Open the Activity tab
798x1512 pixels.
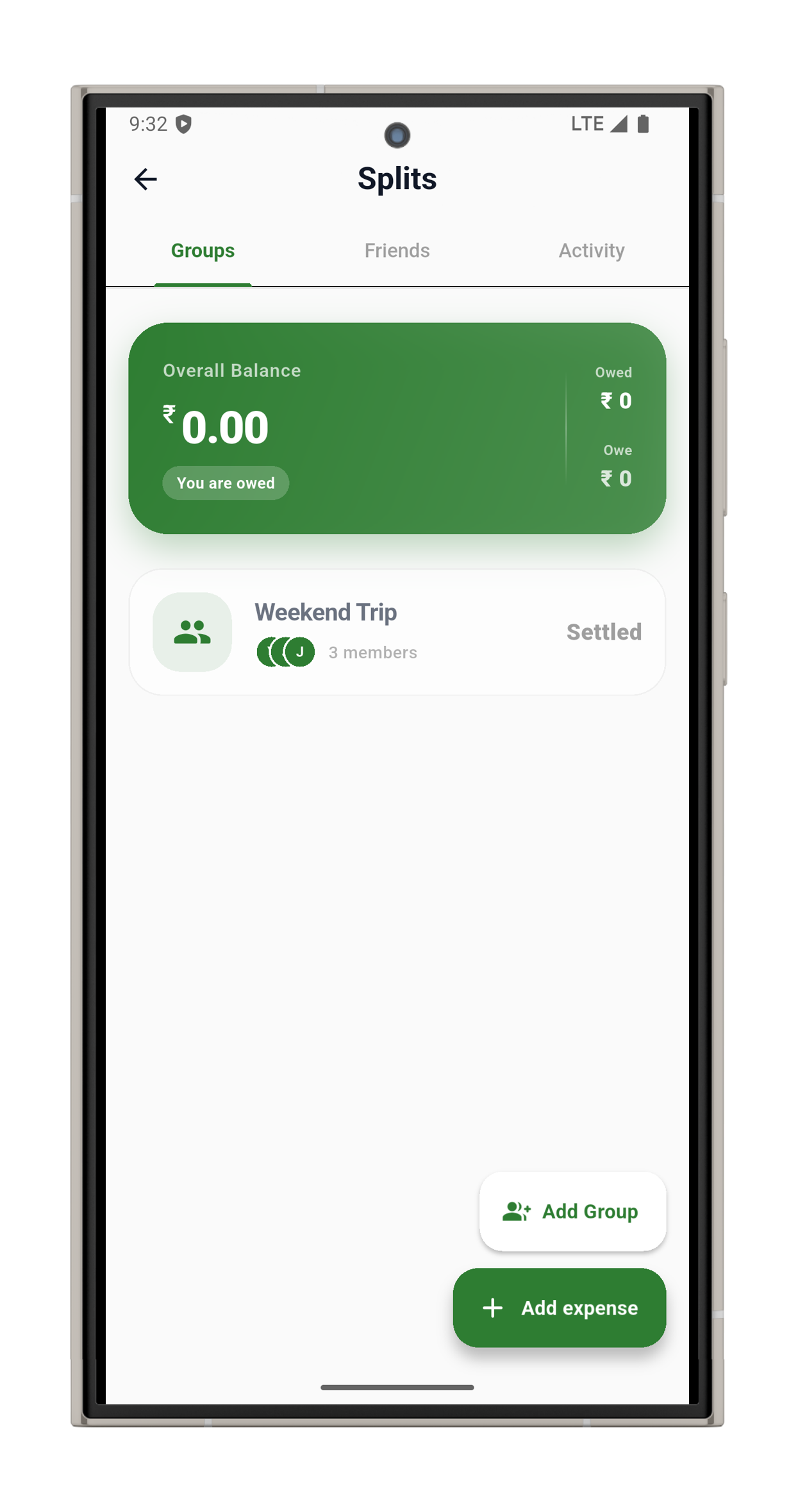point(591,251)
